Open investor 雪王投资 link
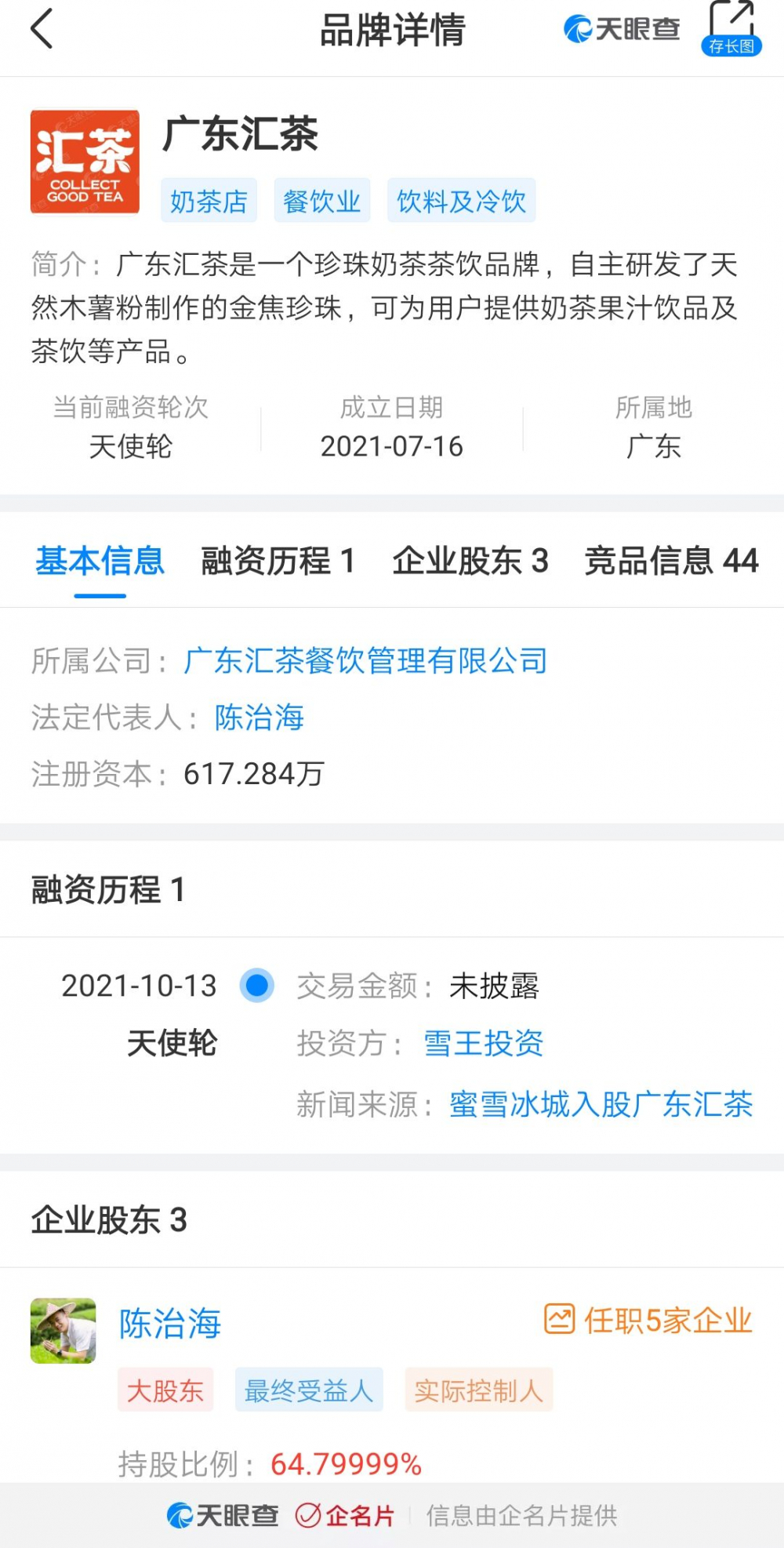The height and width of the screenshot is (1548, 784). click(x=484, y=1044)
